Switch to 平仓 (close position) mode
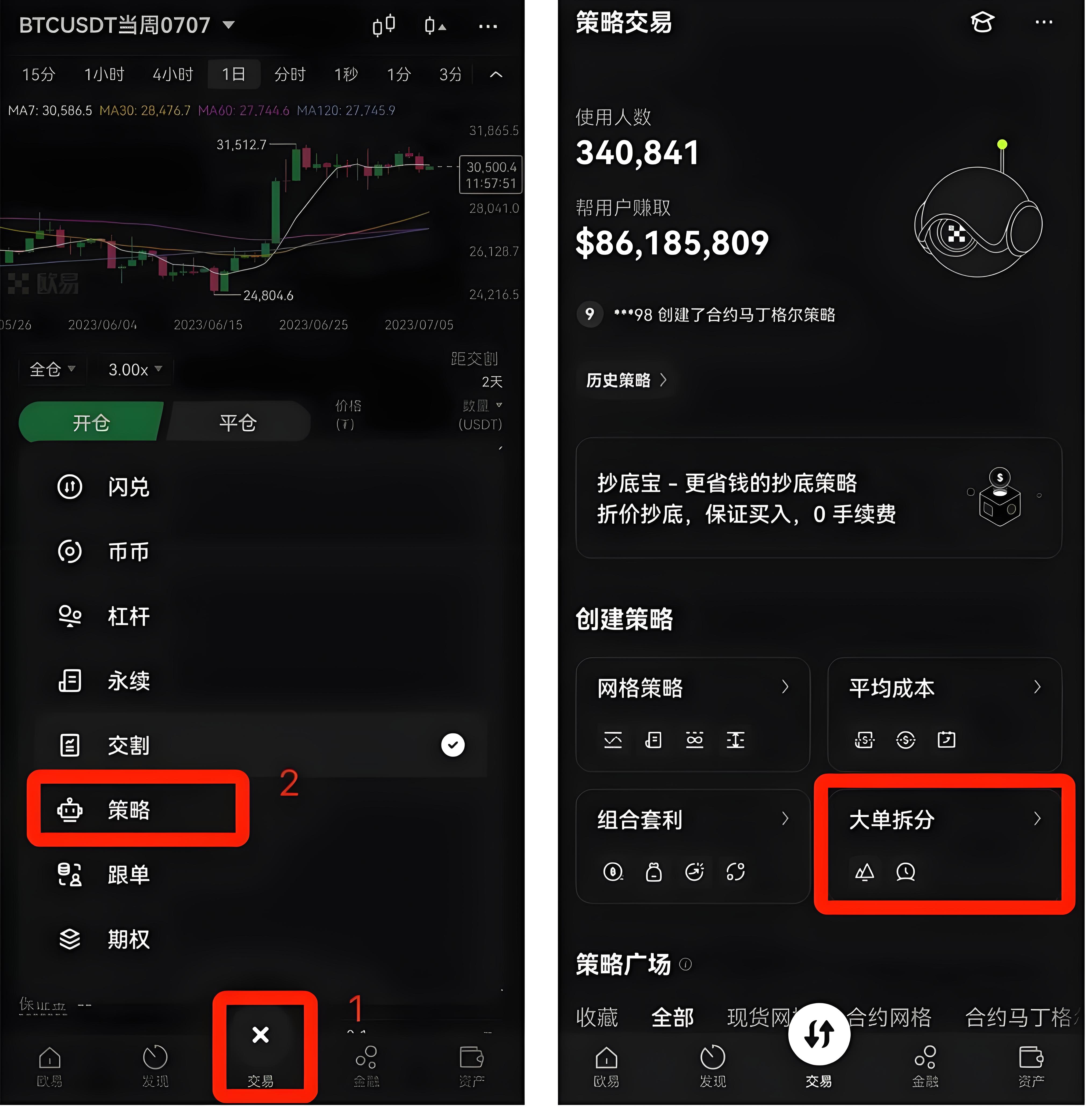The width and height of the screenshot is (1092, 1109). point(238,423)
